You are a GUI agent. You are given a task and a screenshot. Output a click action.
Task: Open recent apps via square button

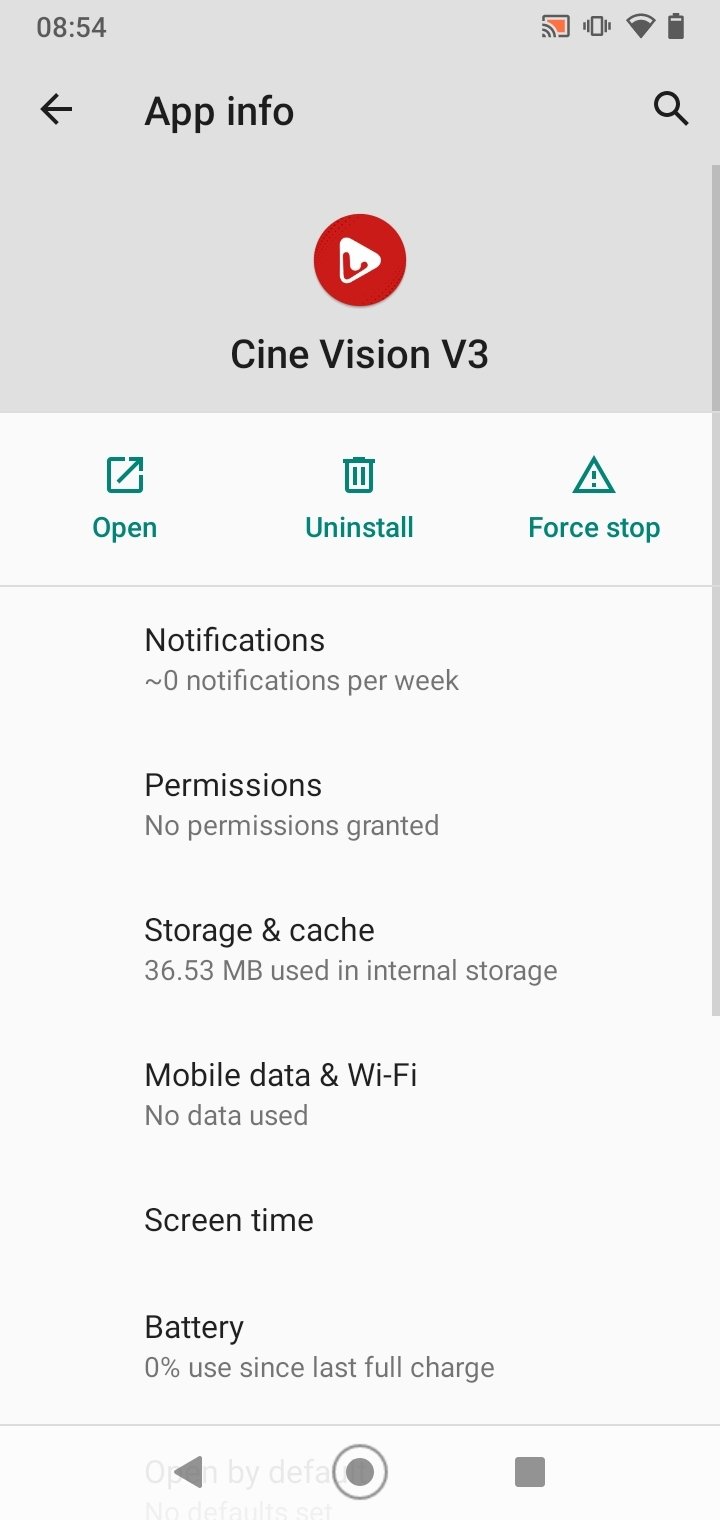529,1471
